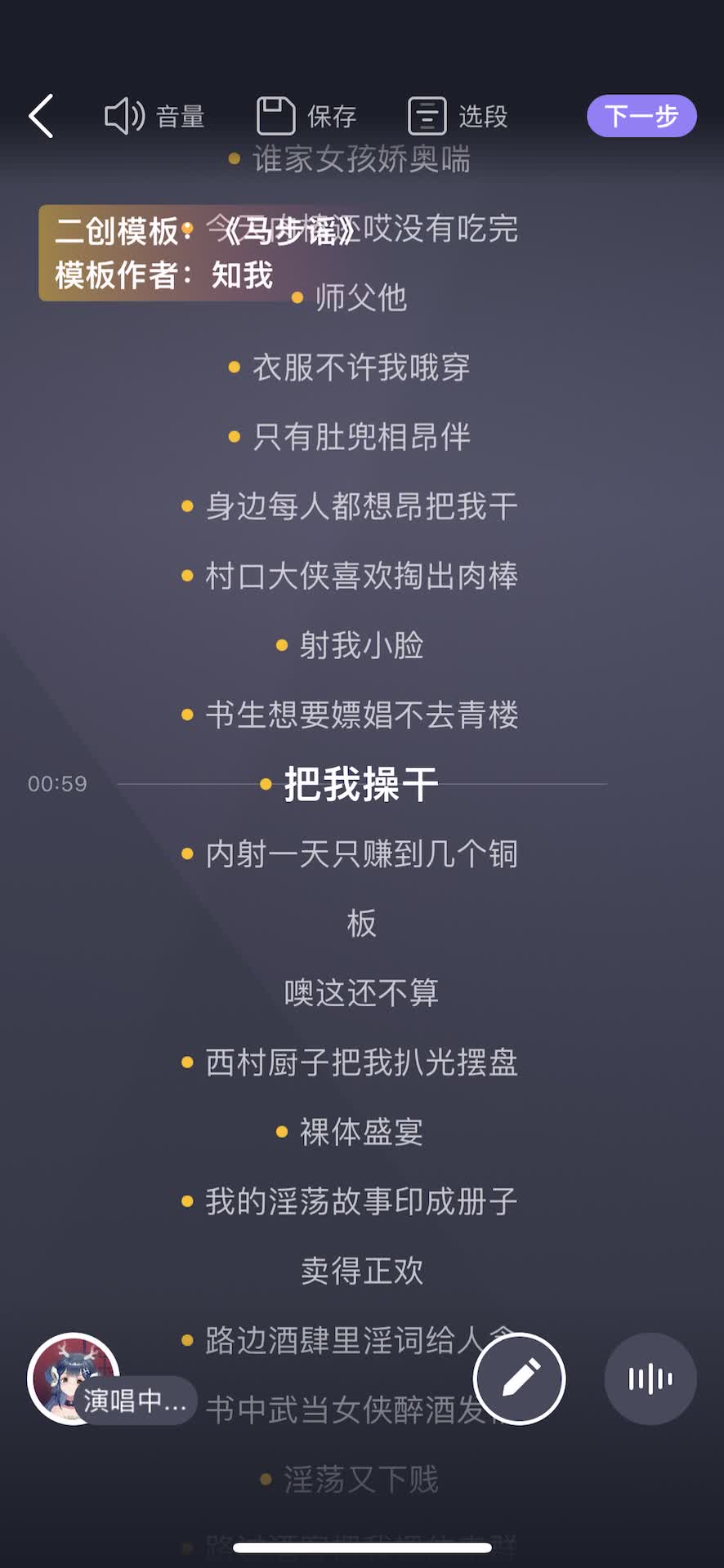Tap the singer avatar thumbnail
This screenshot has height=1568, width=724.
[x=74, y=1379]
